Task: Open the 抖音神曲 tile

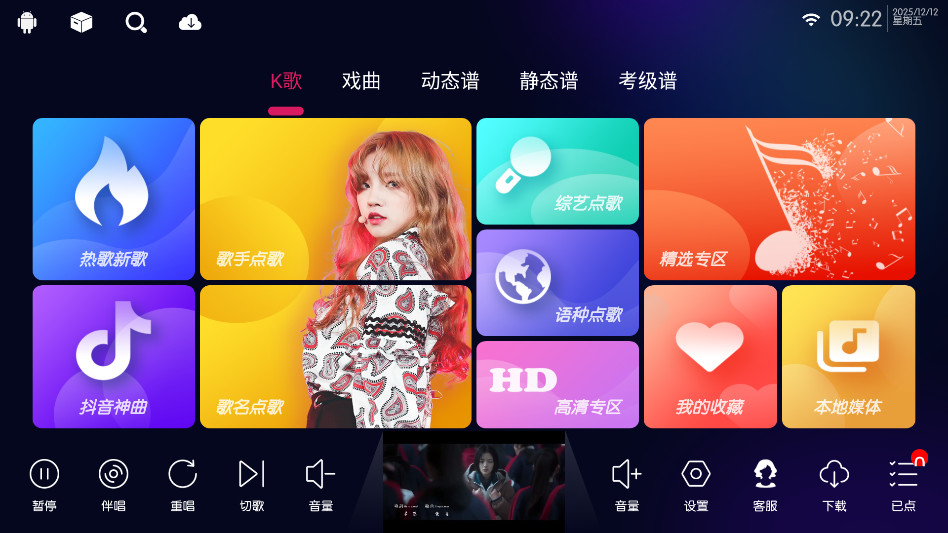Action: click(x=113, y=356)
